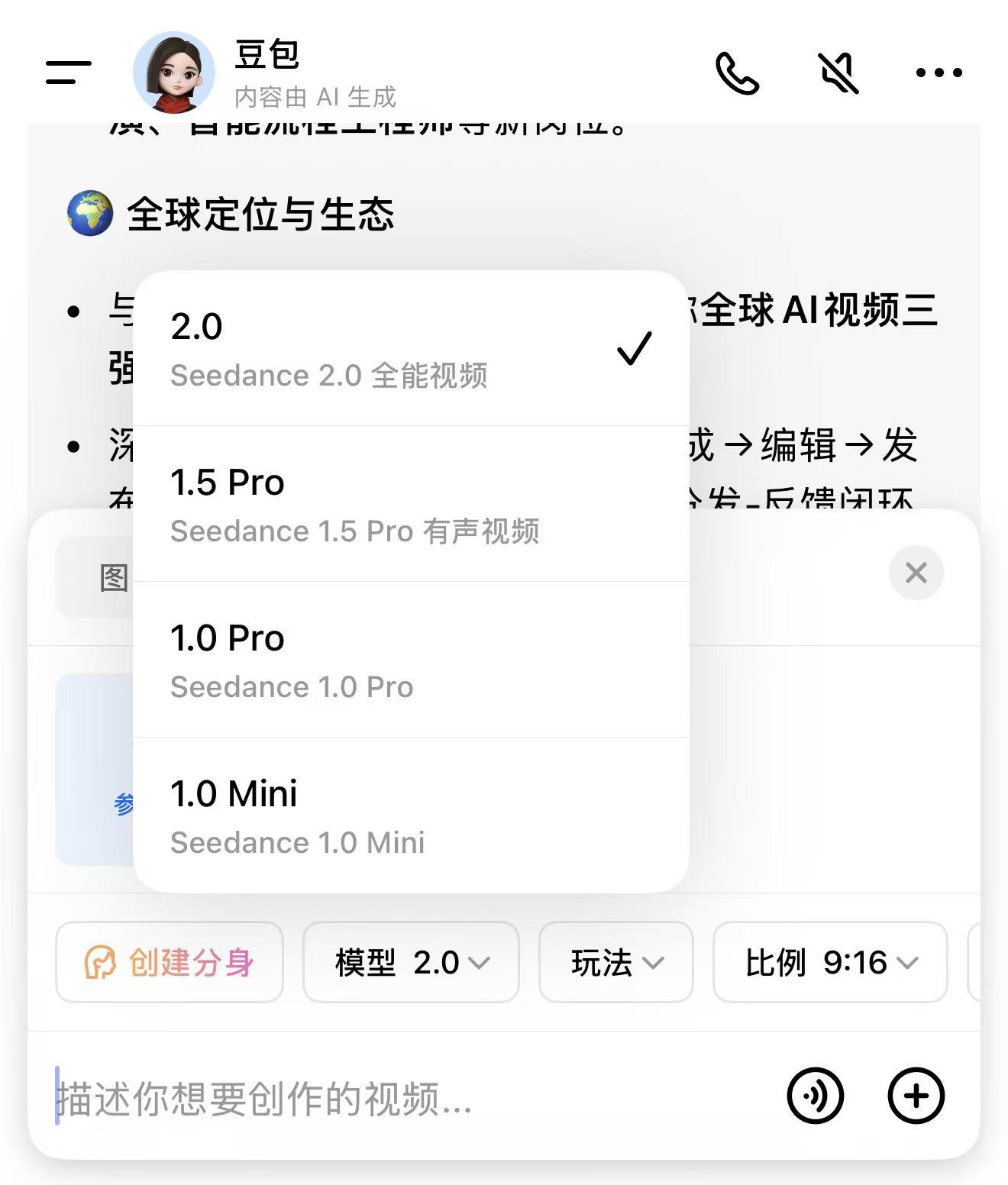Toggle the sound off icon
Viewport: 1008px width, 1185px height.
[x=838, y=73]
